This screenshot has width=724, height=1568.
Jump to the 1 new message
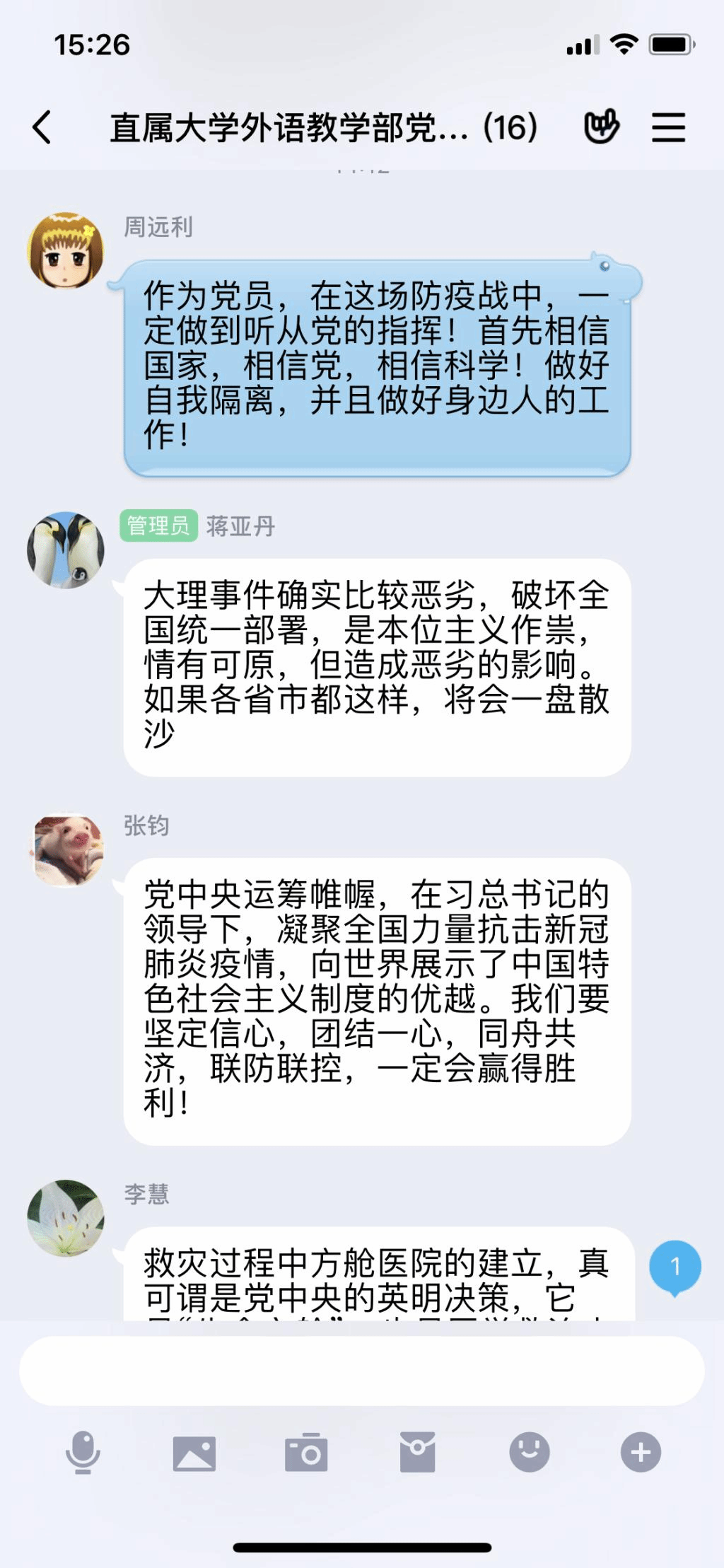(x=675, y=1267)
